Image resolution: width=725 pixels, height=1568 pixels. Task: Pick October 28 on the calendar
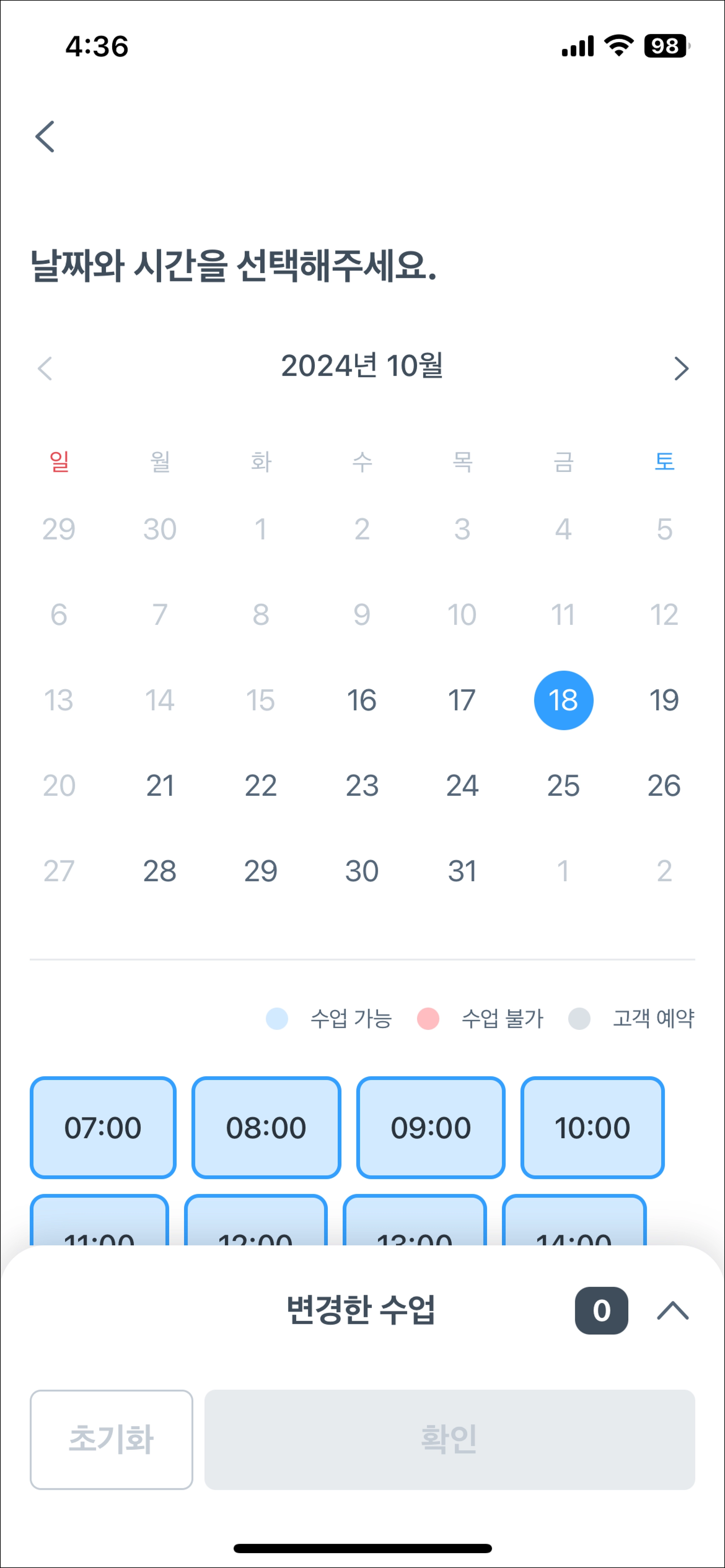click(x=160, y=871)
